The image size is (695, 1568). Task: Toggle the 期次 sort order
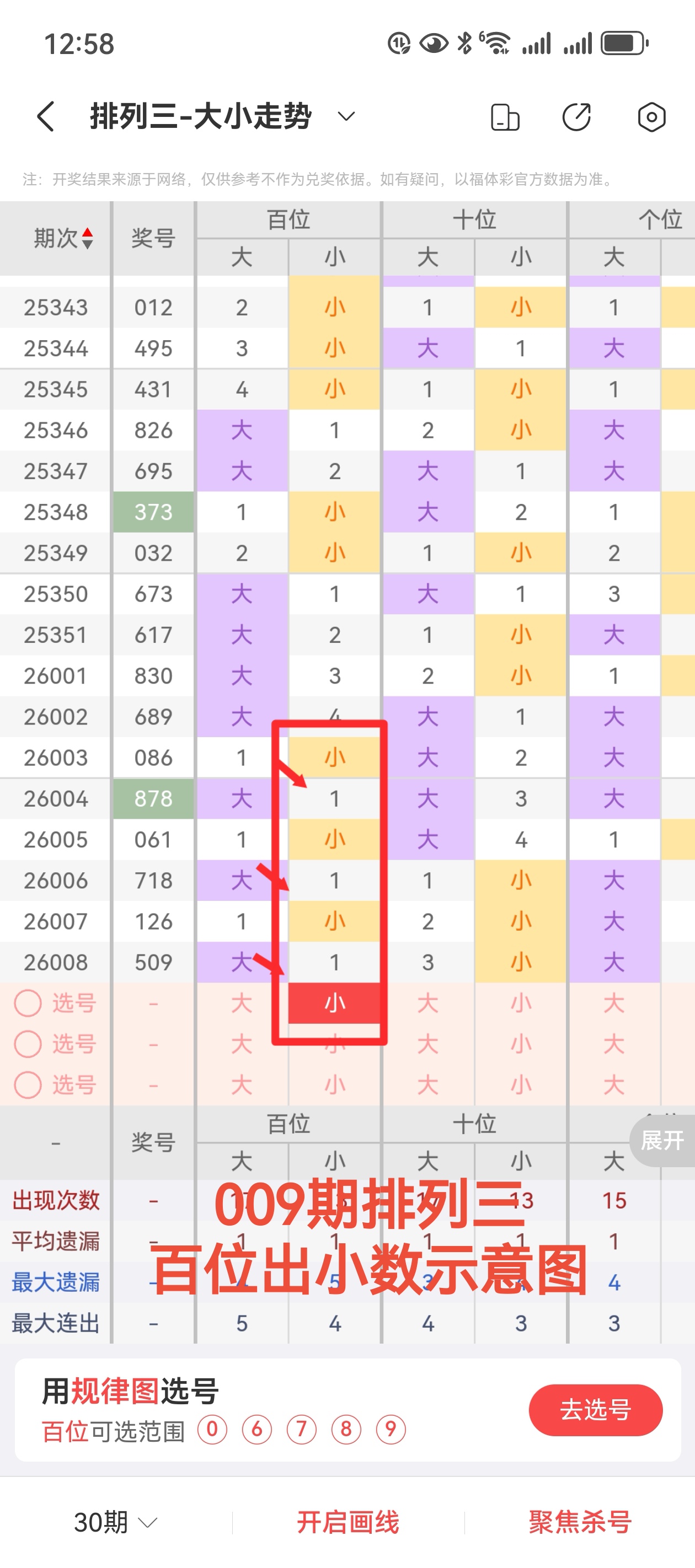click(63, 238)
